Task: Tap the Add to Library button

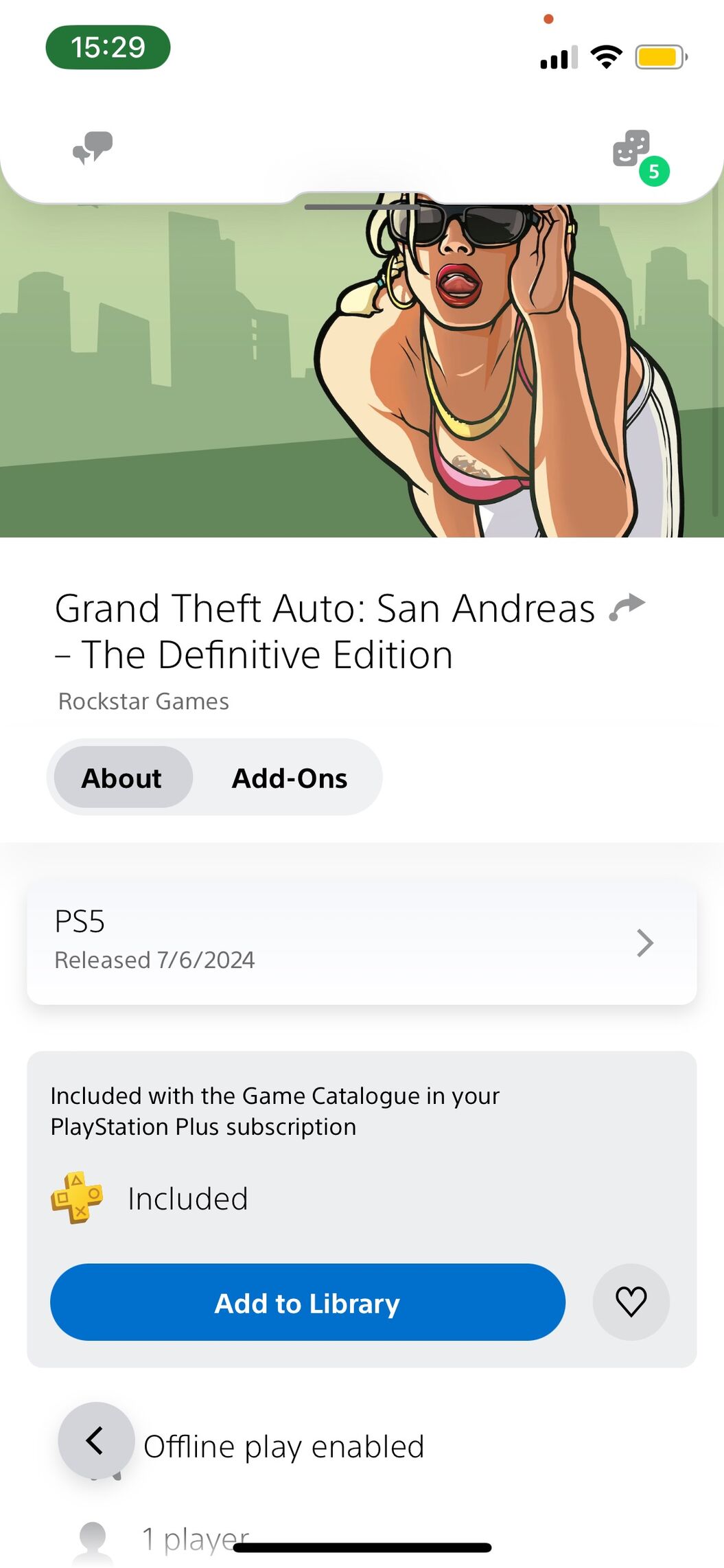Action: coord(307,1302)
